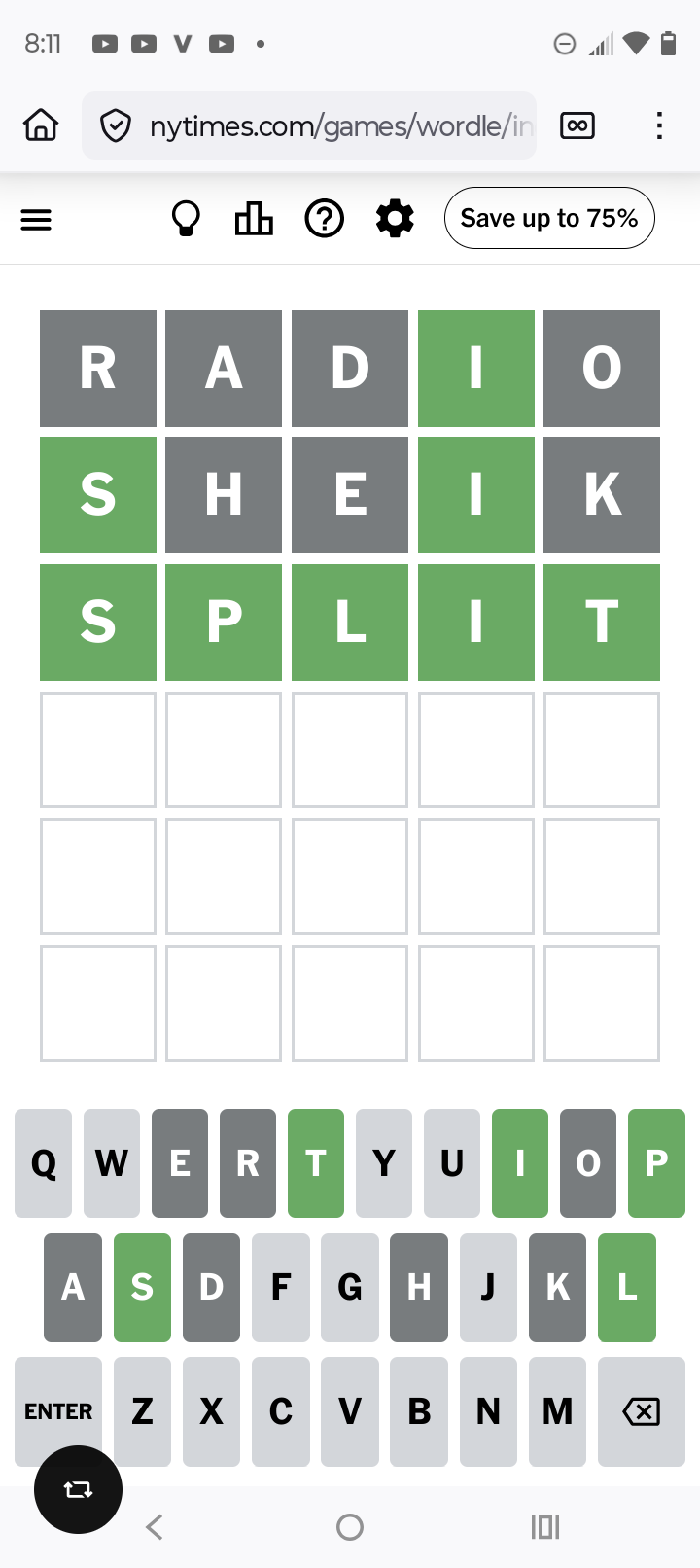This screenshot has height=1568, width=700.
Task: Tap the ENTER key on the game keyboard
Action: (58, 1411)
